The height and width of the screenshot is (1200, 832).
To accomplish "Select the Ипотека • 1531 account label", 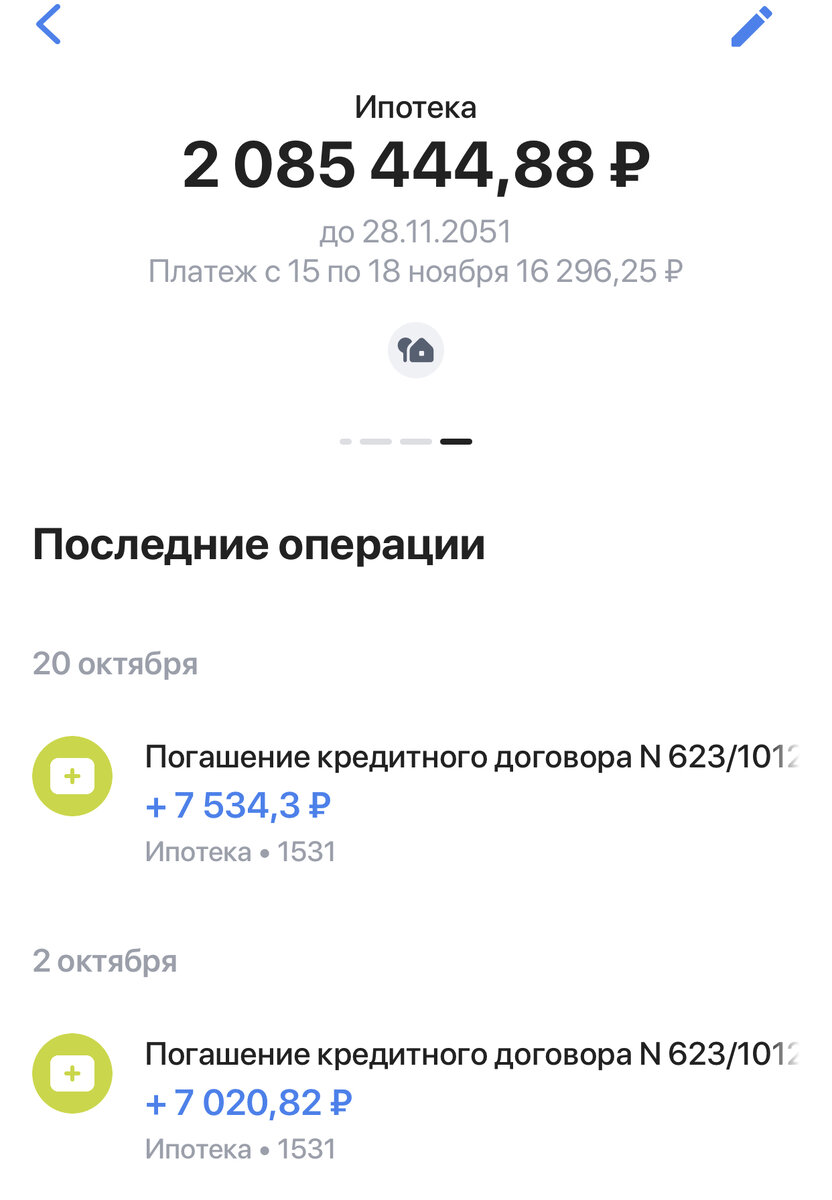I will [240, 851].
